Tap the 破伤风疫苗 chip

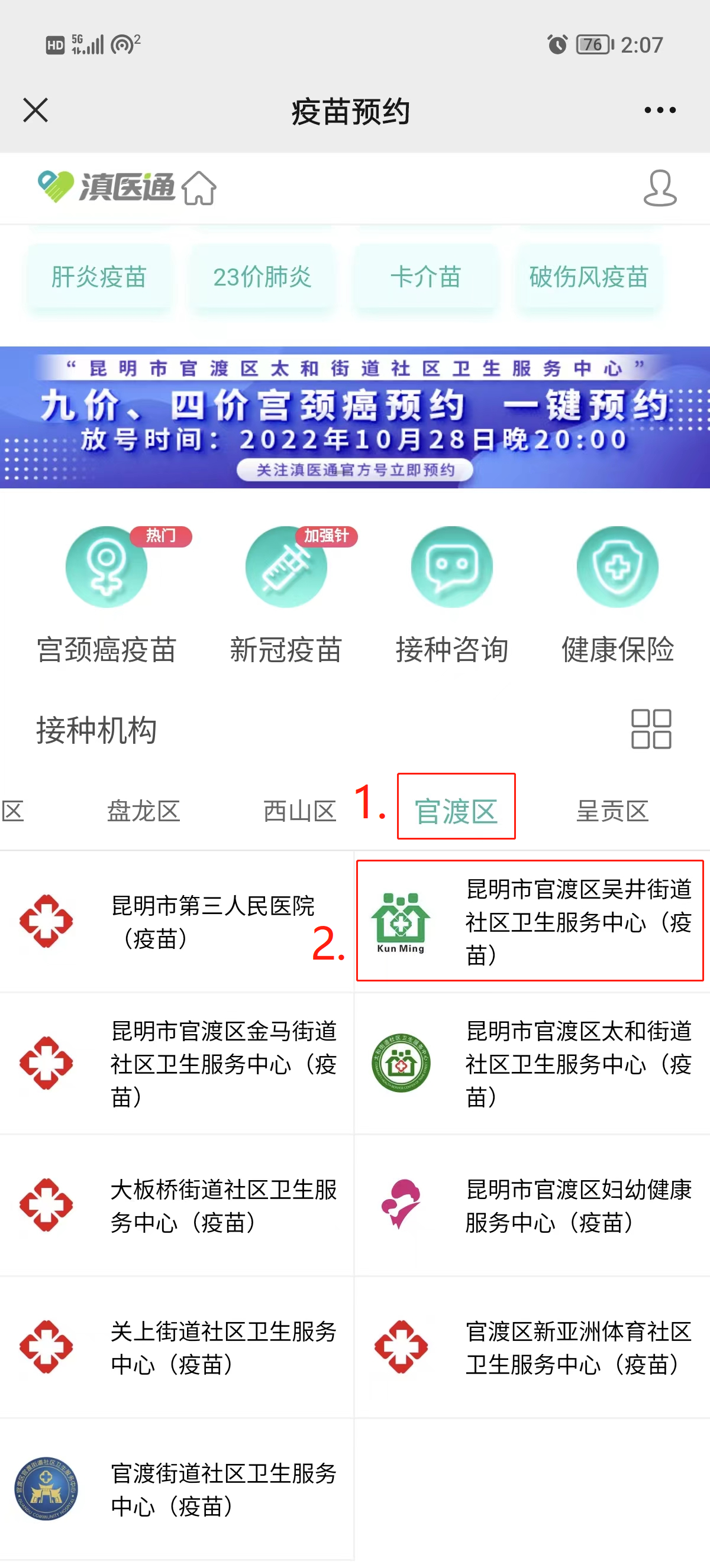[x=588, y=277]
